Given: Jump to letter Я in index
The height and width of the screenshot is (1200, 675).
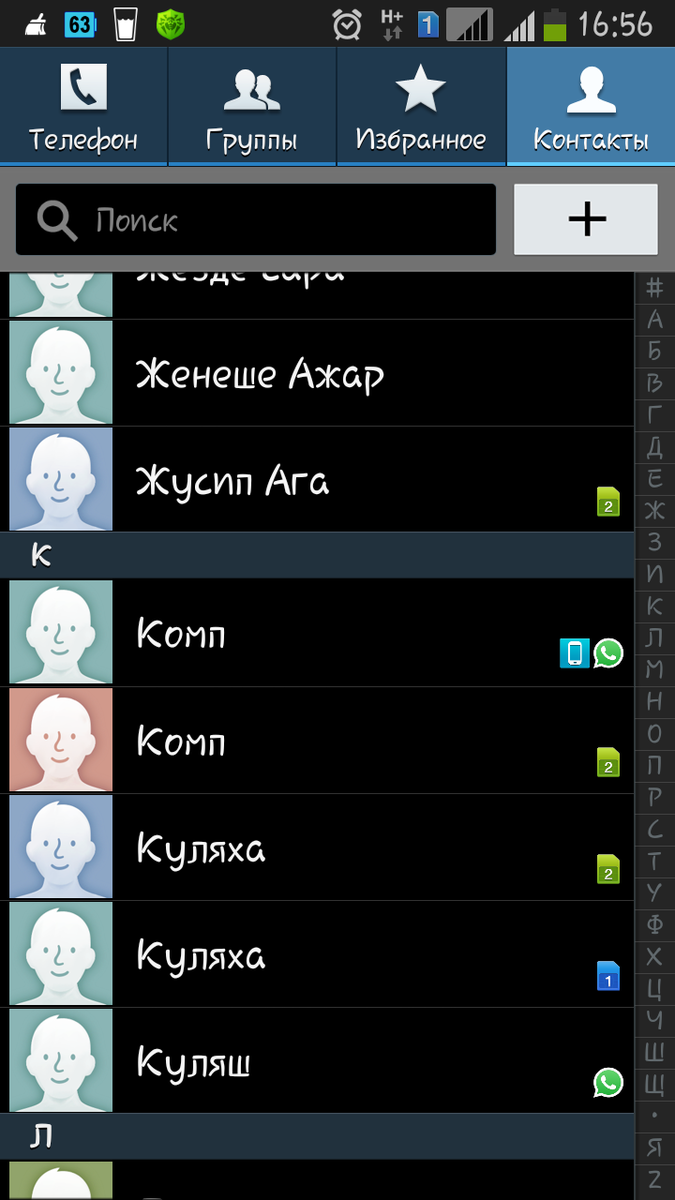Looking at the screenshot, I should (654, 1147).
